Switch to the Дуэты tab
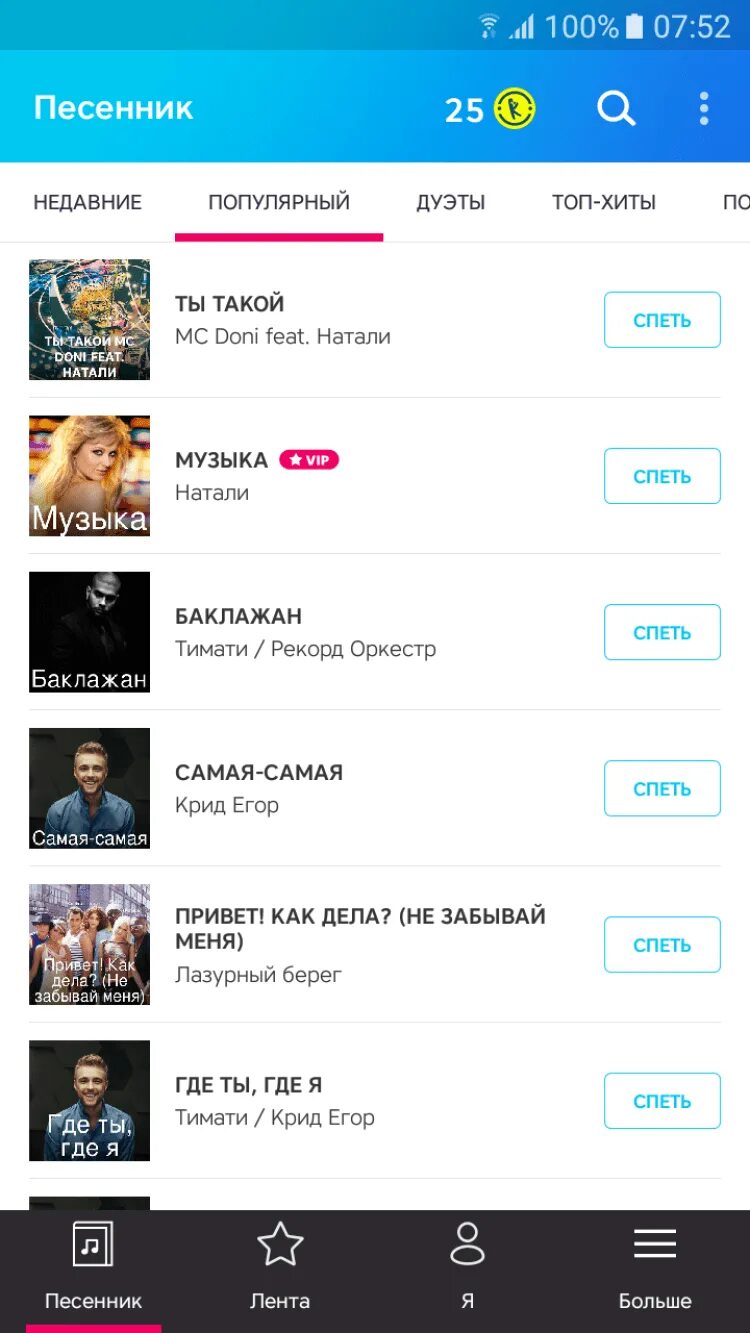 [450, 202]
